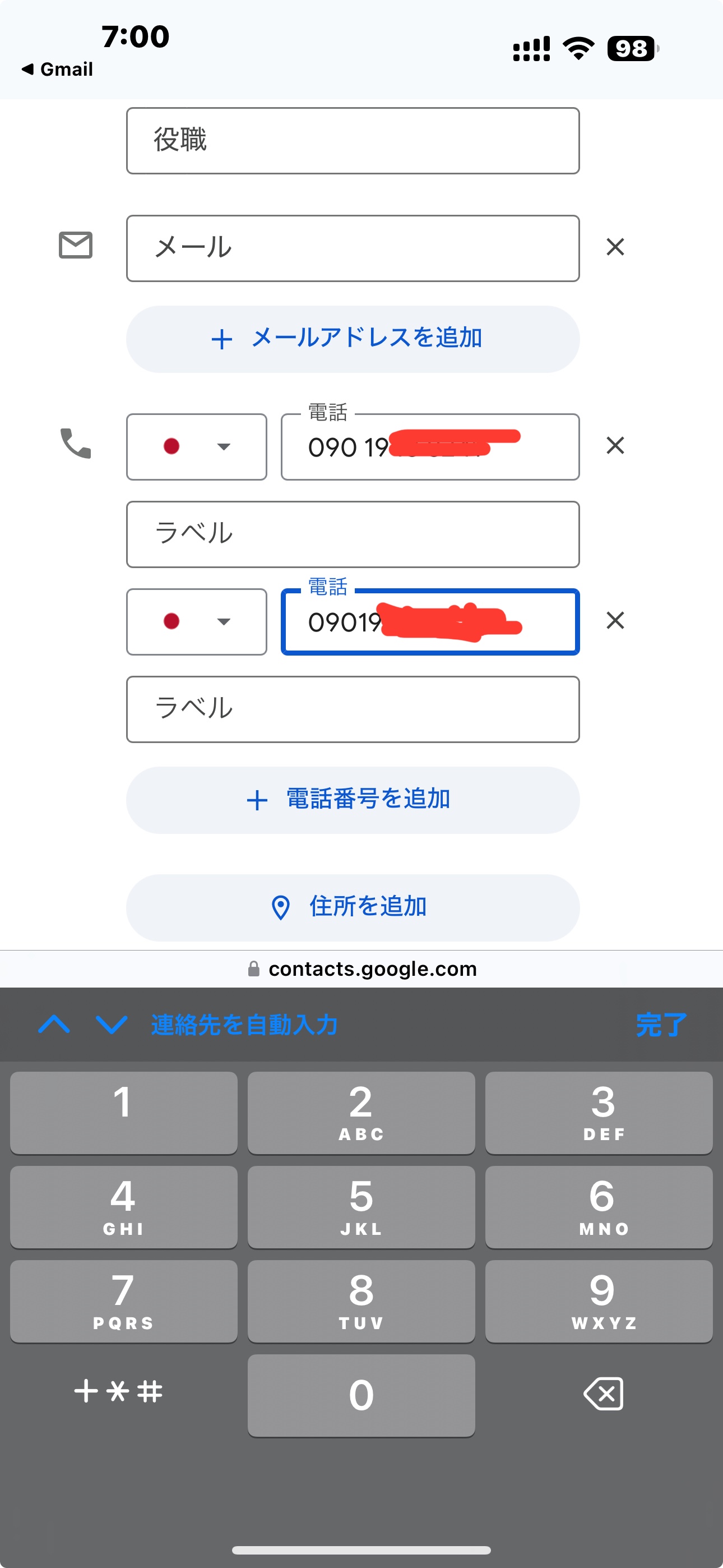The height and width of the screenshot is (1568, 723).
Task: Delete the first phone number entry
Action: click(615, 446)
